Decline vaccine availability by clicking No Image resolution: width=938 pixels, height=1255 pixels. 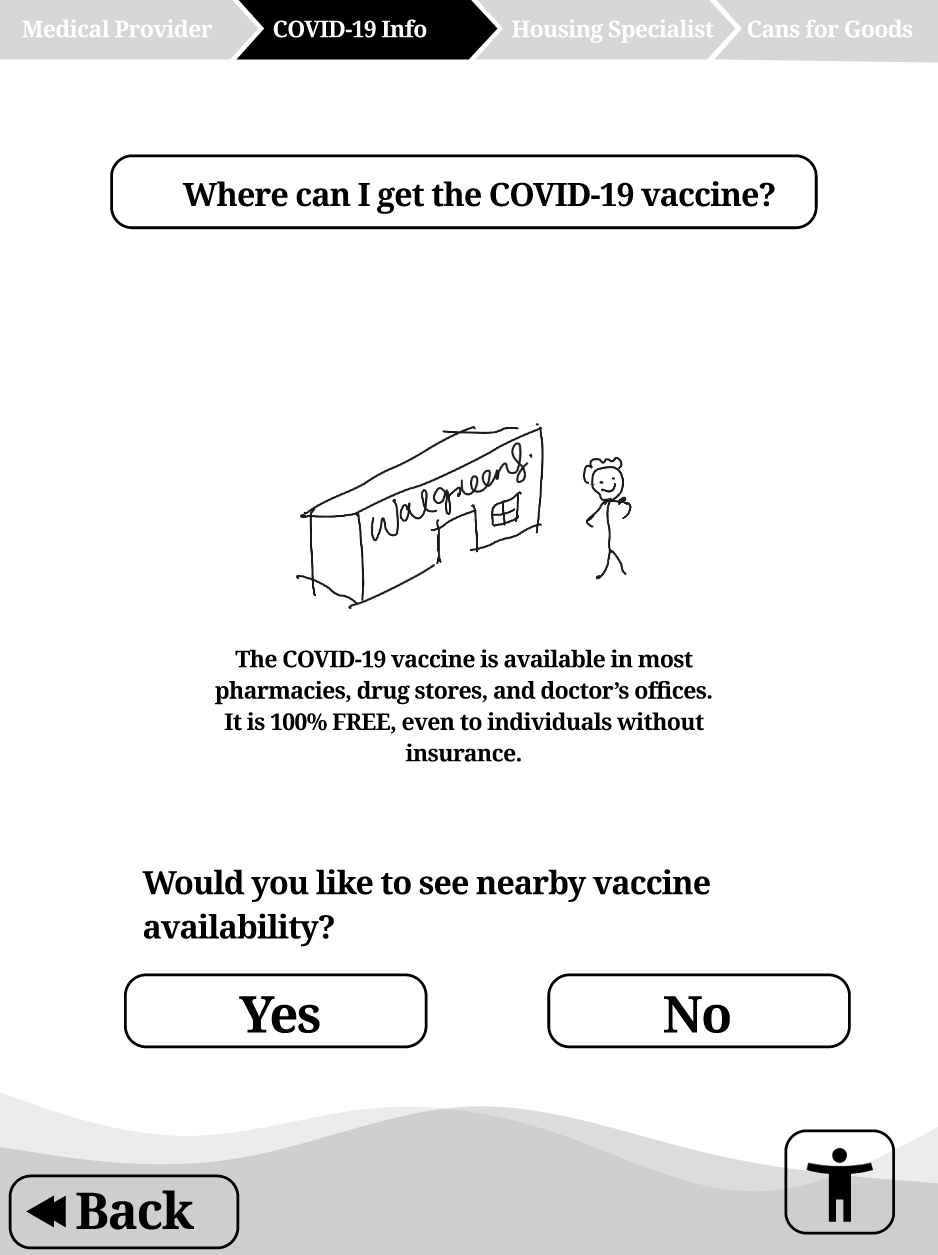(698, 1011)
